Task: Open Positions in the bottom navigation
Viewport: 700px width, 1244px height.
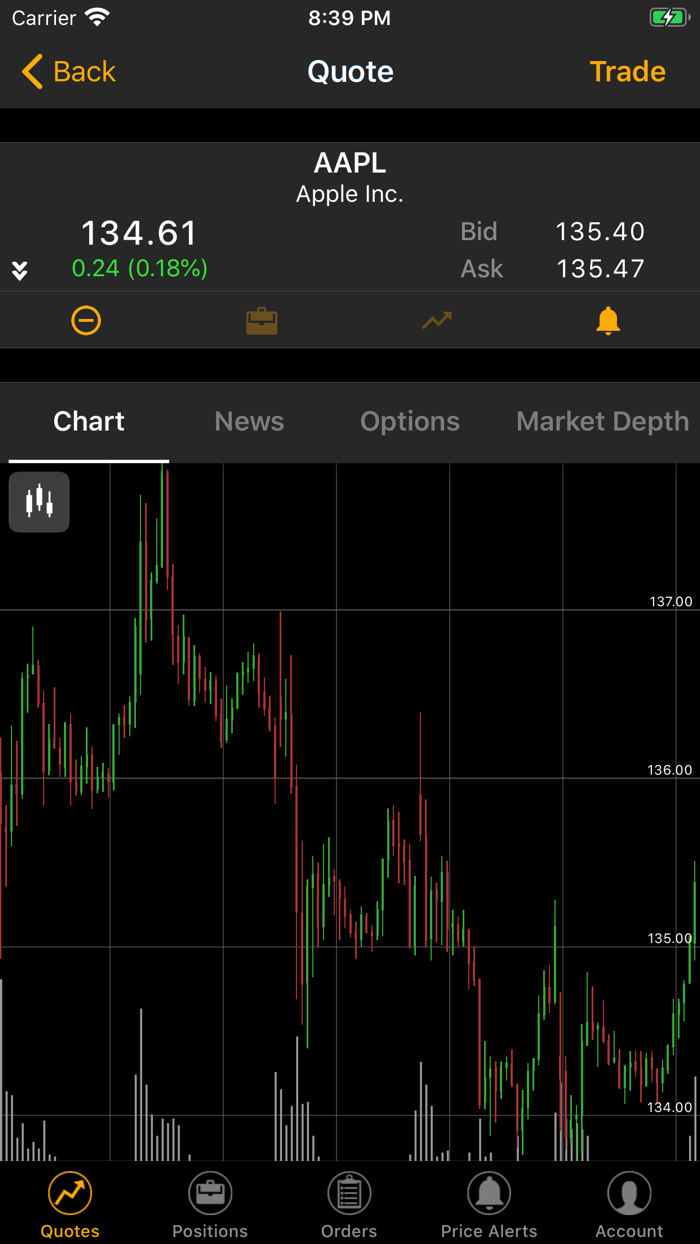Action: click(x=210, y=1205)
